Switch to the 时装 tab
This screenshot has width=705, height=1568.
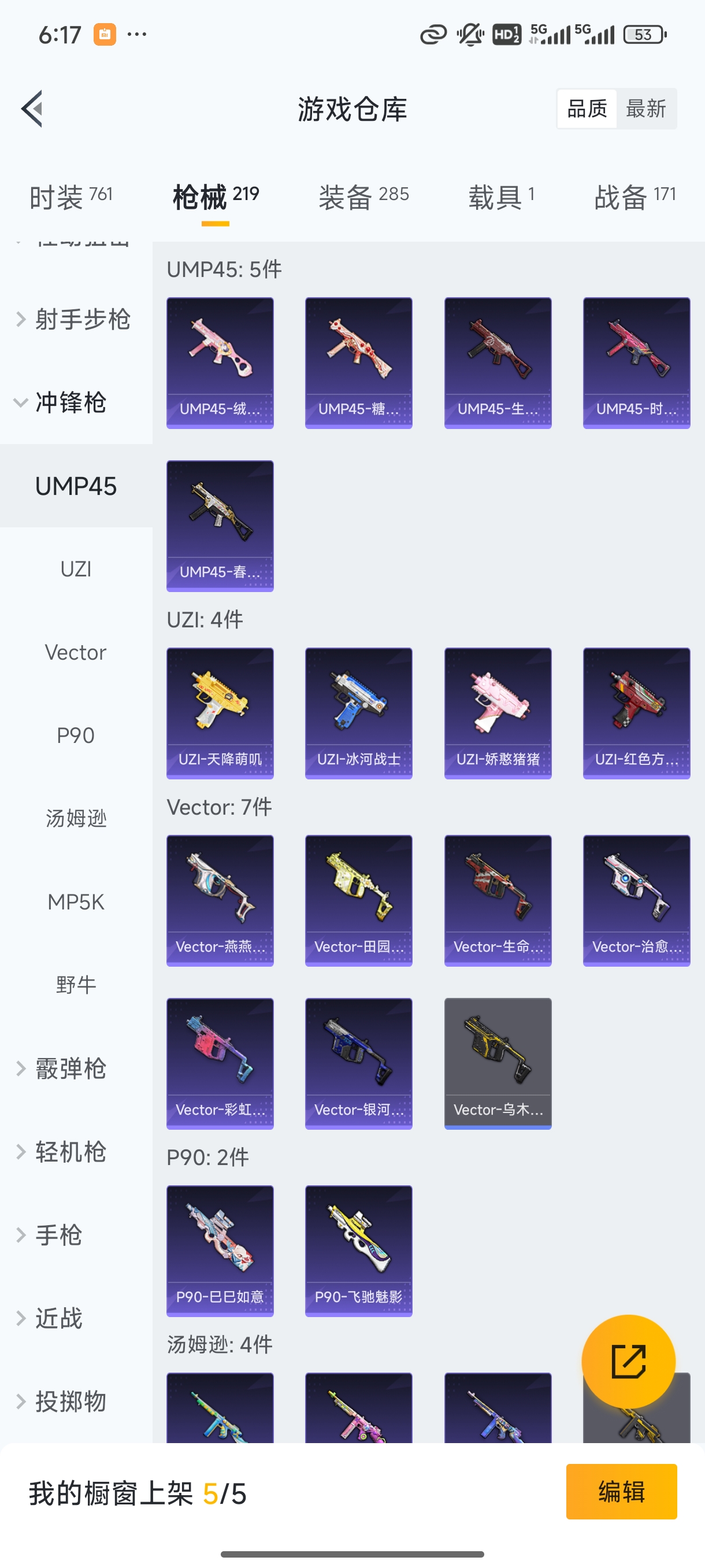click(x=70, y=197)
